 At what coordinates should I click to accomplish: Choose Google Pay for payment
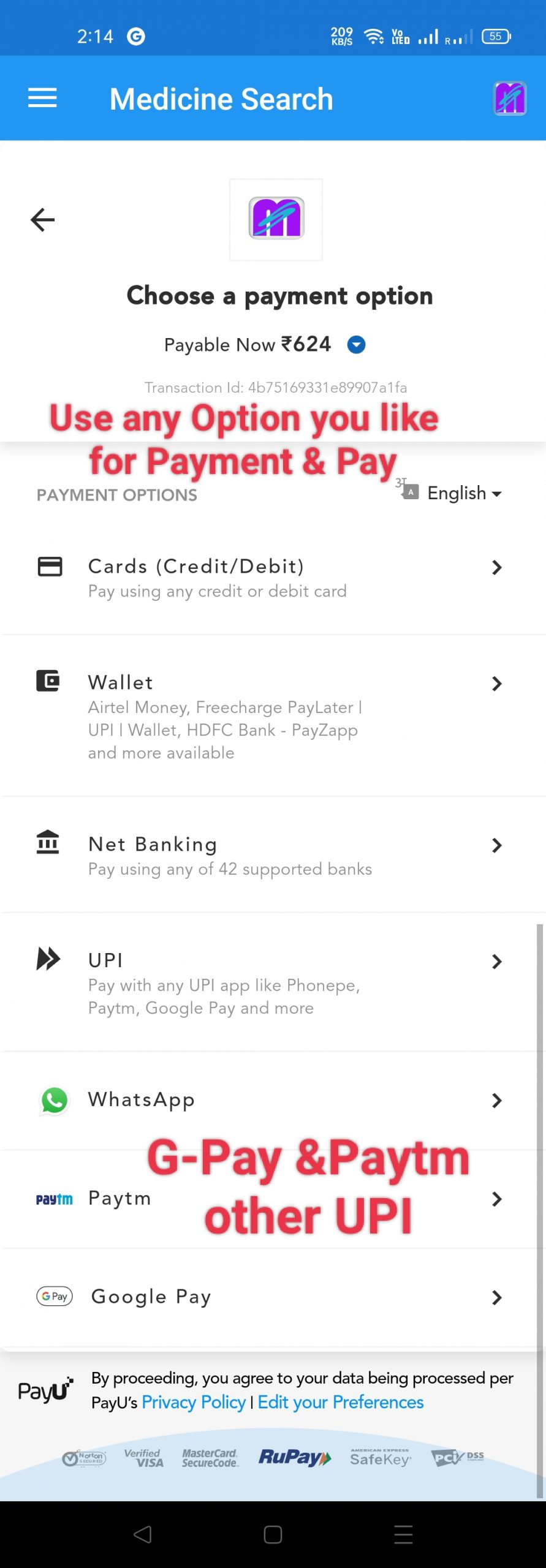tap(270, 1297)
